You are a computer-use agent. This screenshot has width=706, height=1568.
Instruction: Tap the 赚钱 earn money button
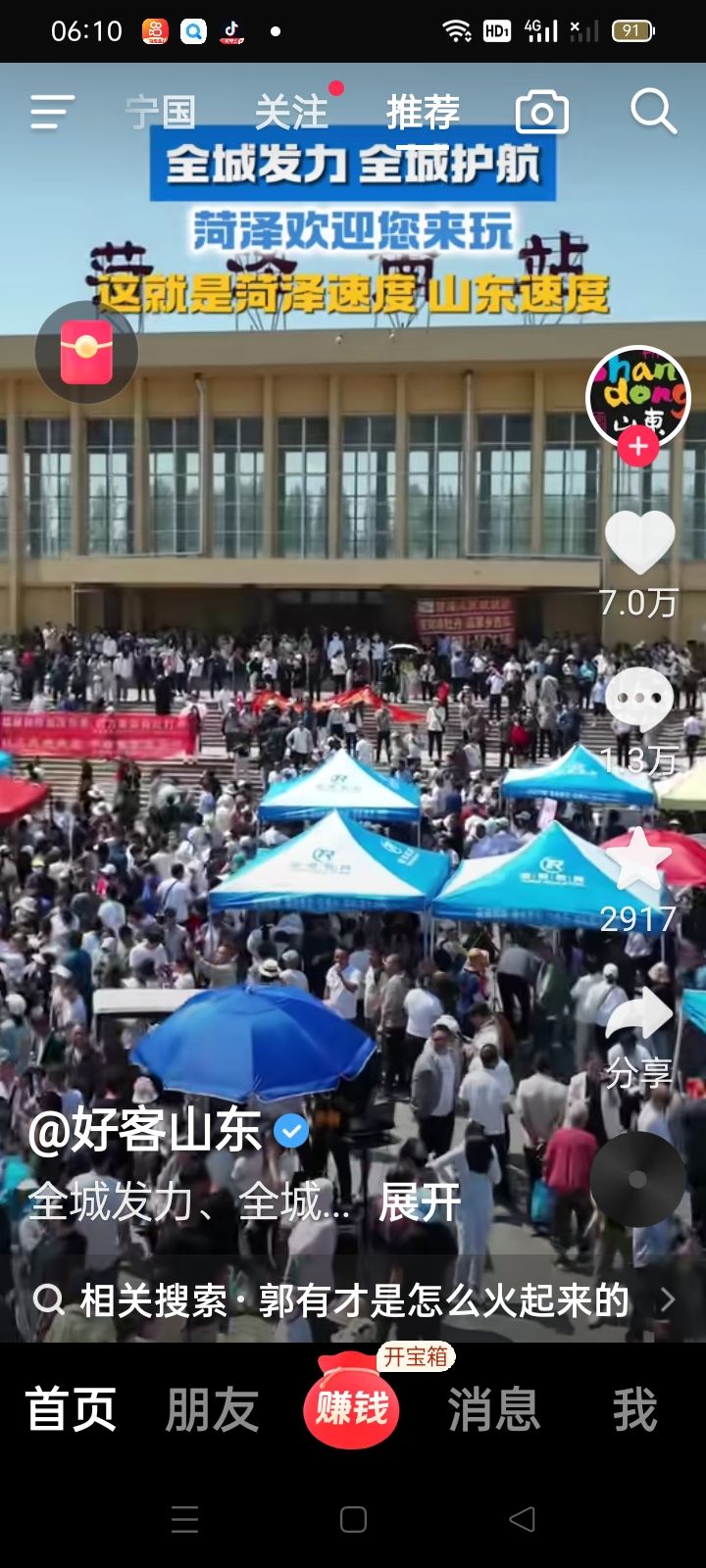click(x=352, y=1408)
